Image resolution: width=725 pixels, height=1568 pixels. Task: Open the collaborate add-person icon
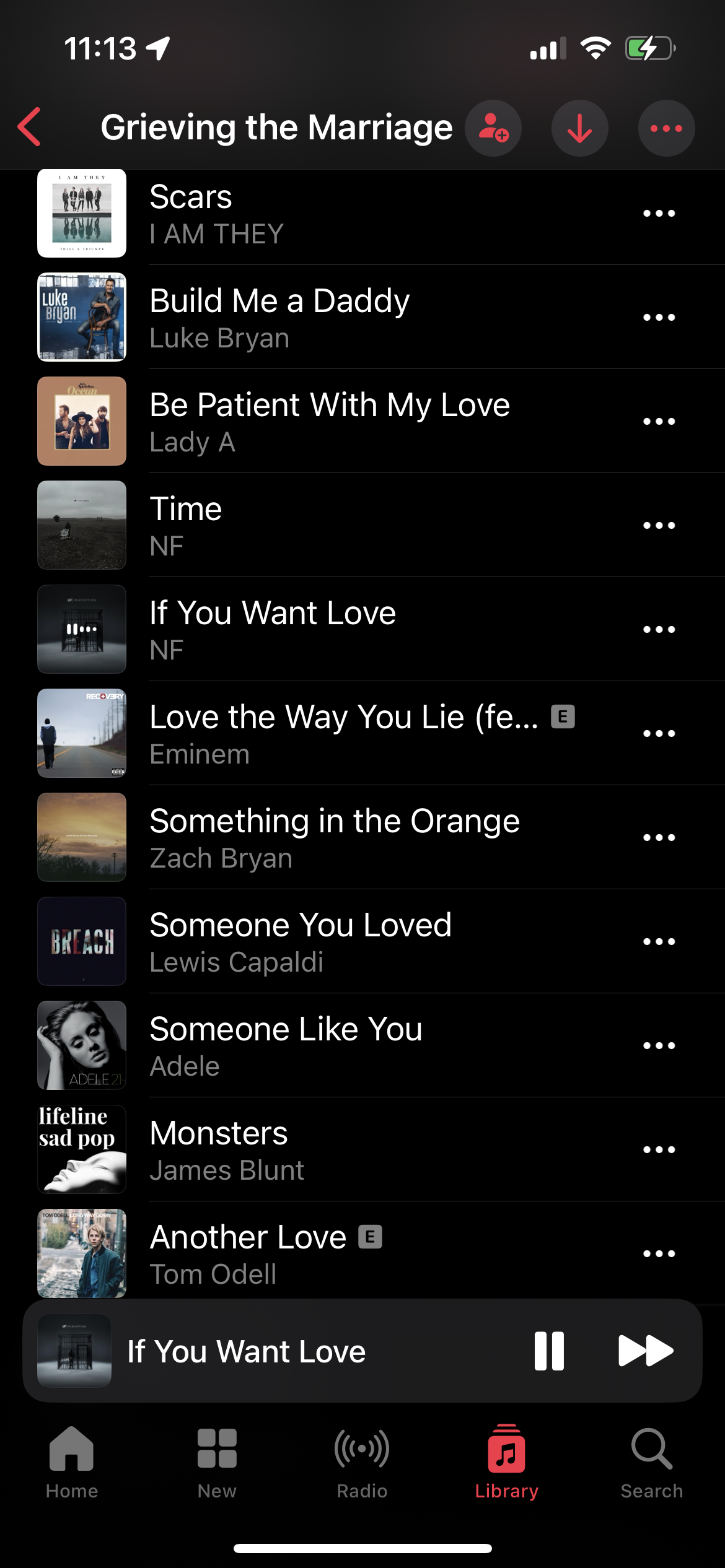(493, 128)
